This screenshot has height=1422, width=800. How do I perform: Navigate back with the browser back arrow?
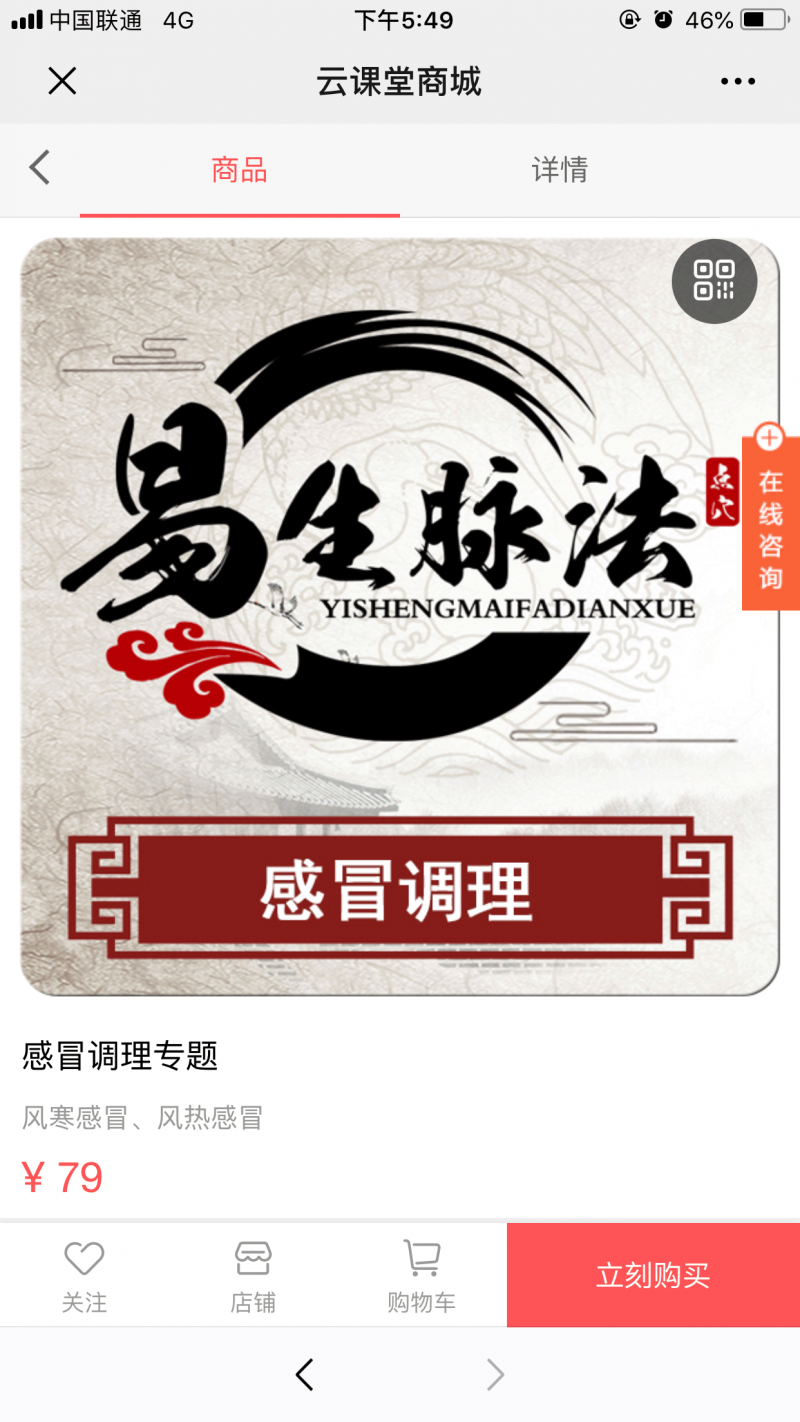coord(305,1375)
